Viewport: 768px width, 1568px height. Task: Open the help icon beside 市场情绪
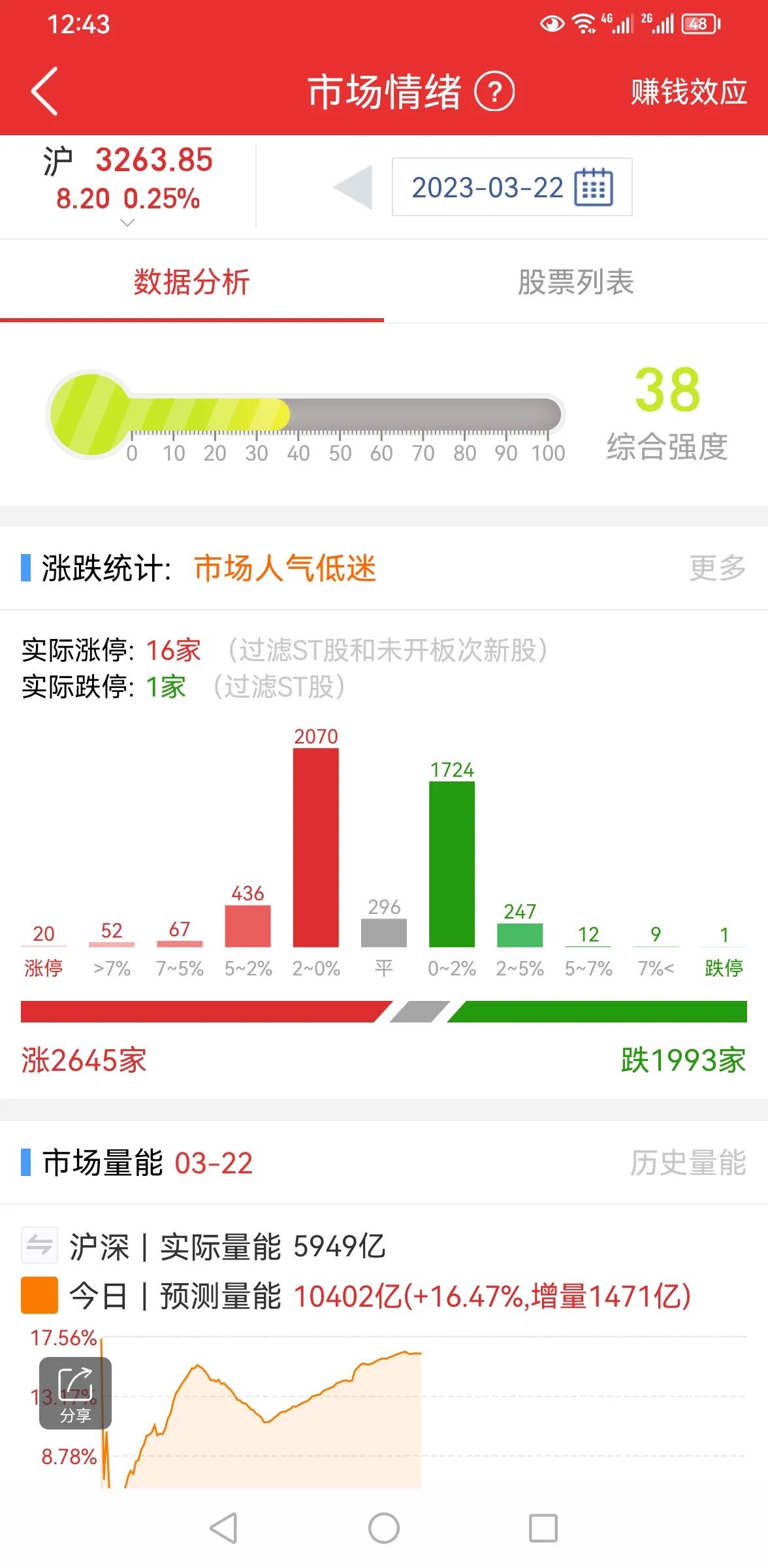pyautogui.click(x=494, y=92)
